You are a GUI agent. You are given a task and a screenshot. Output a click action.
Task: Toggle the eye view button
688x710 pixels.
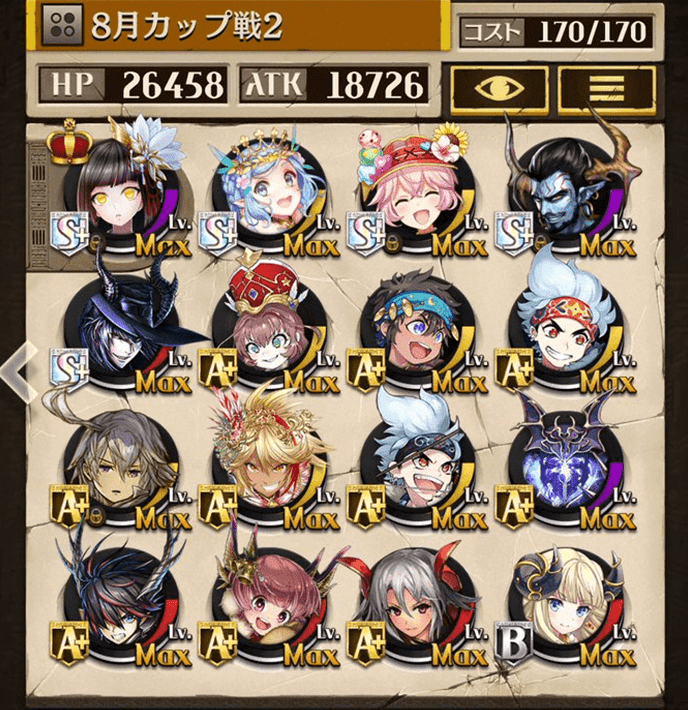coord(499,88)
